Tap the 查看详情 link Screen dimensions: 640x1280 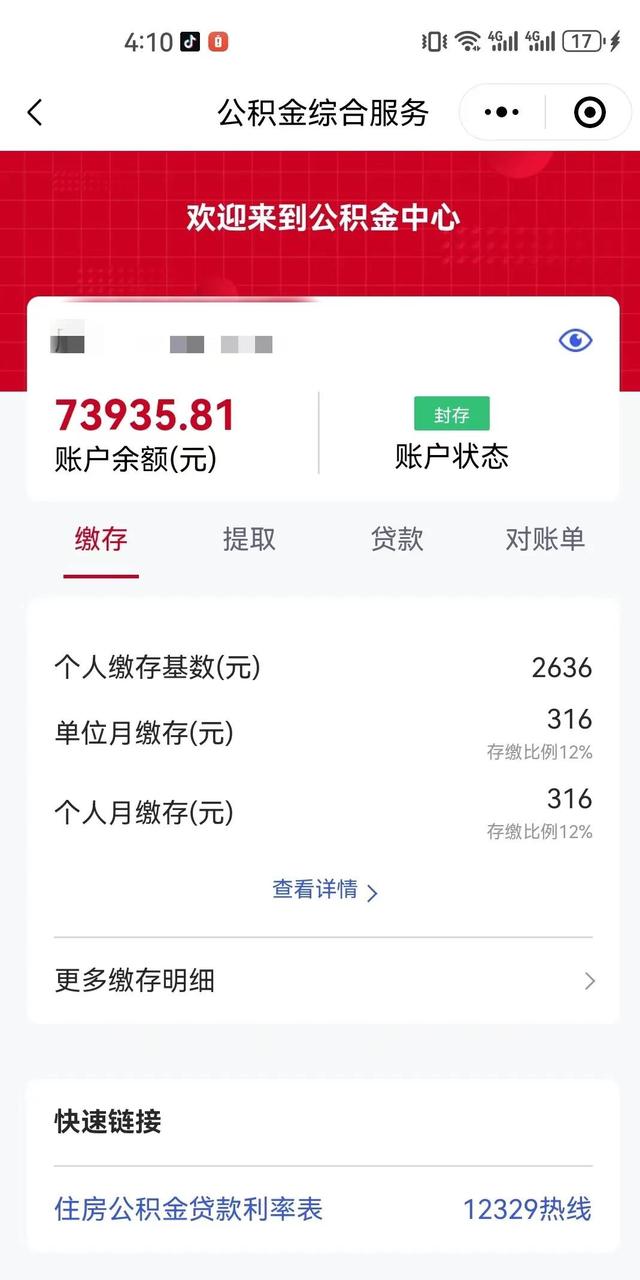324,890
